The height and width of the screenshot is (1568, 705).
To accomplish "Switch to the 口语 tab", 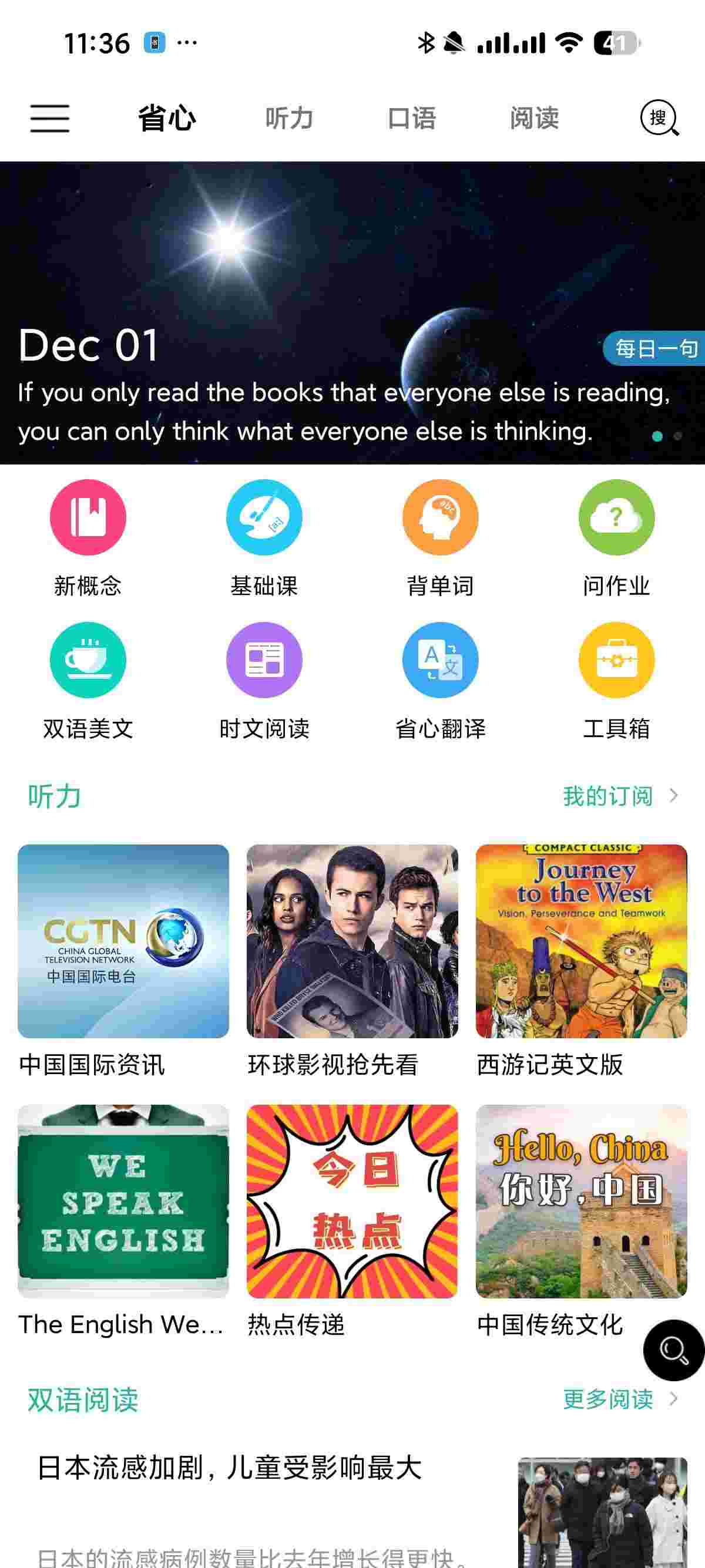I will (x=412, y=118).
